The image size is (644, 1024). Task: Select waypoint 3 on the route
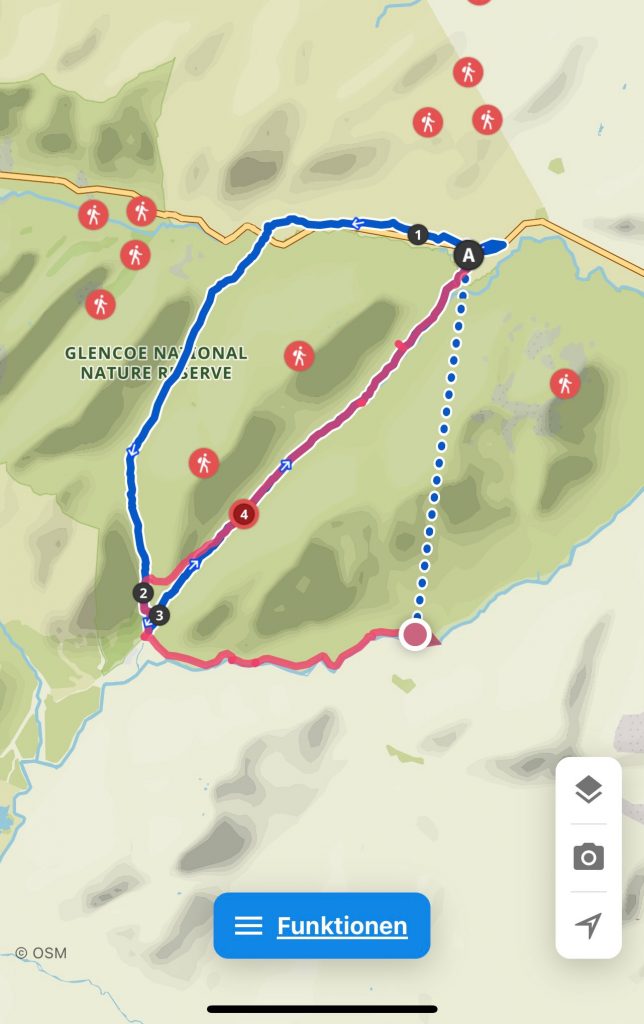point(159,615)
